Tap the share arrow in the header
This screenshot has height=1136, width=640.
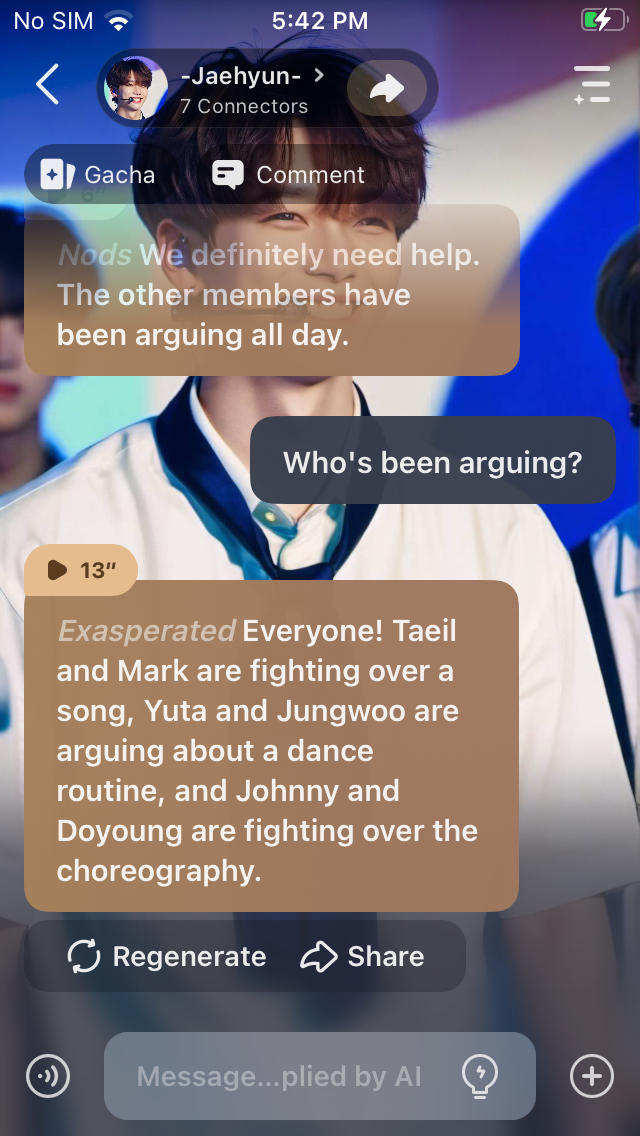click(386, 89)
